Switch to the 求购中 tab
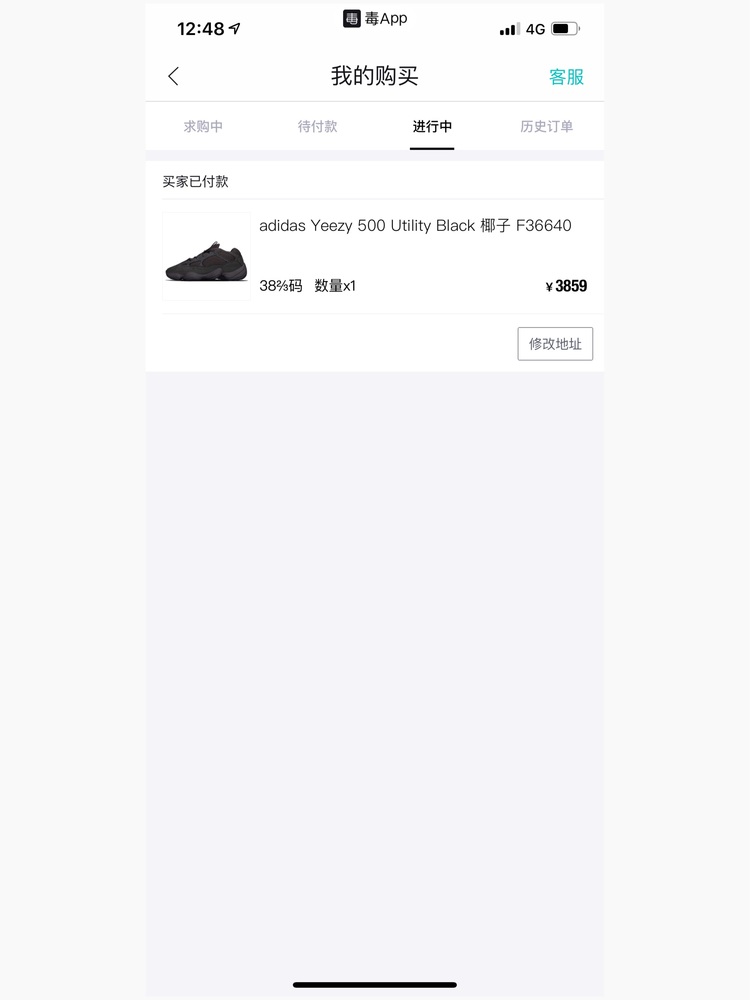 [203, 127]
